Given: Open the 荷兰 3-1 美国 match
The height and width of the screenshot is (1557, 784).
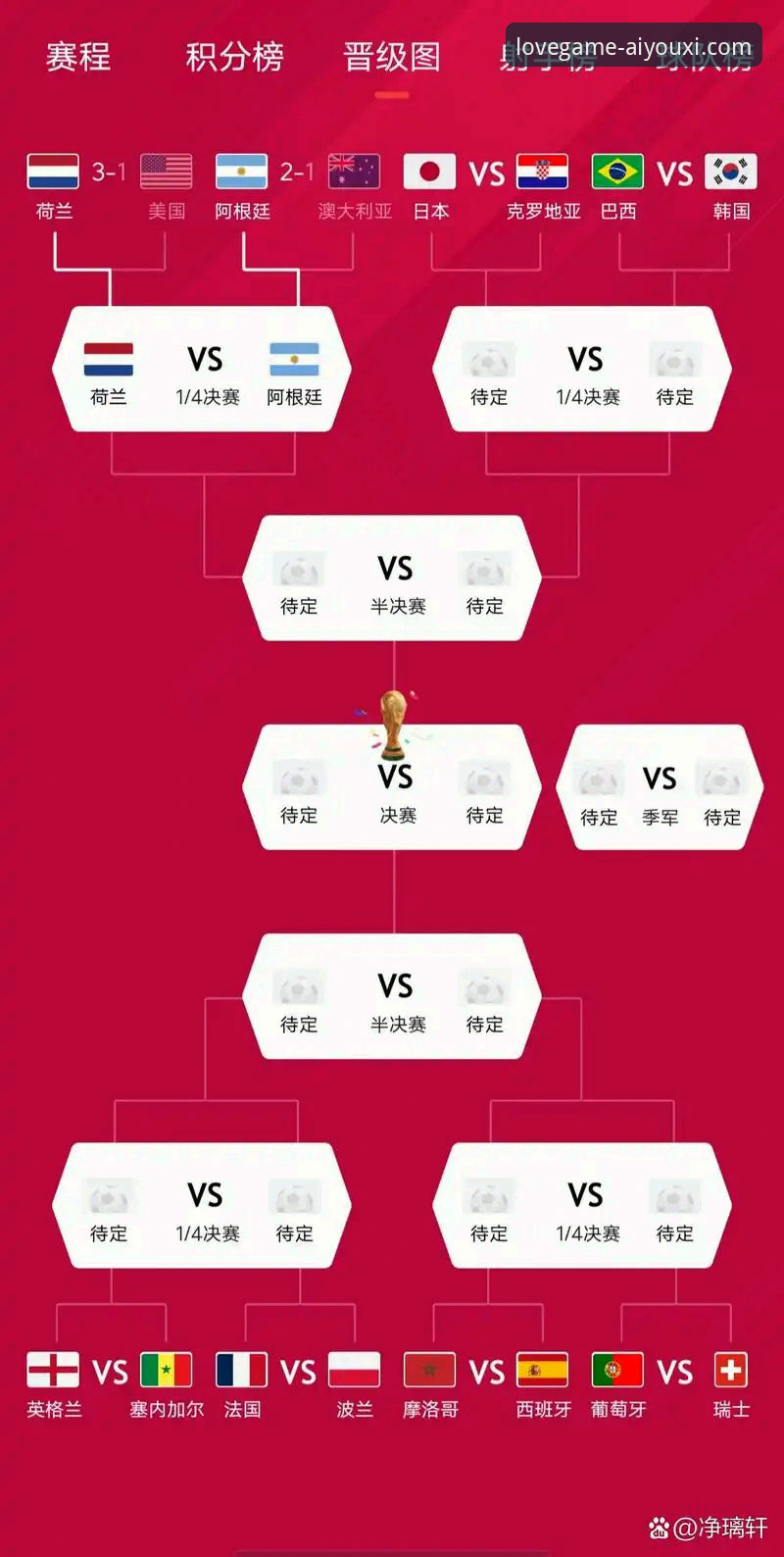Looking at the screenshot, I should pyautogui.click(x=110, y=186).
